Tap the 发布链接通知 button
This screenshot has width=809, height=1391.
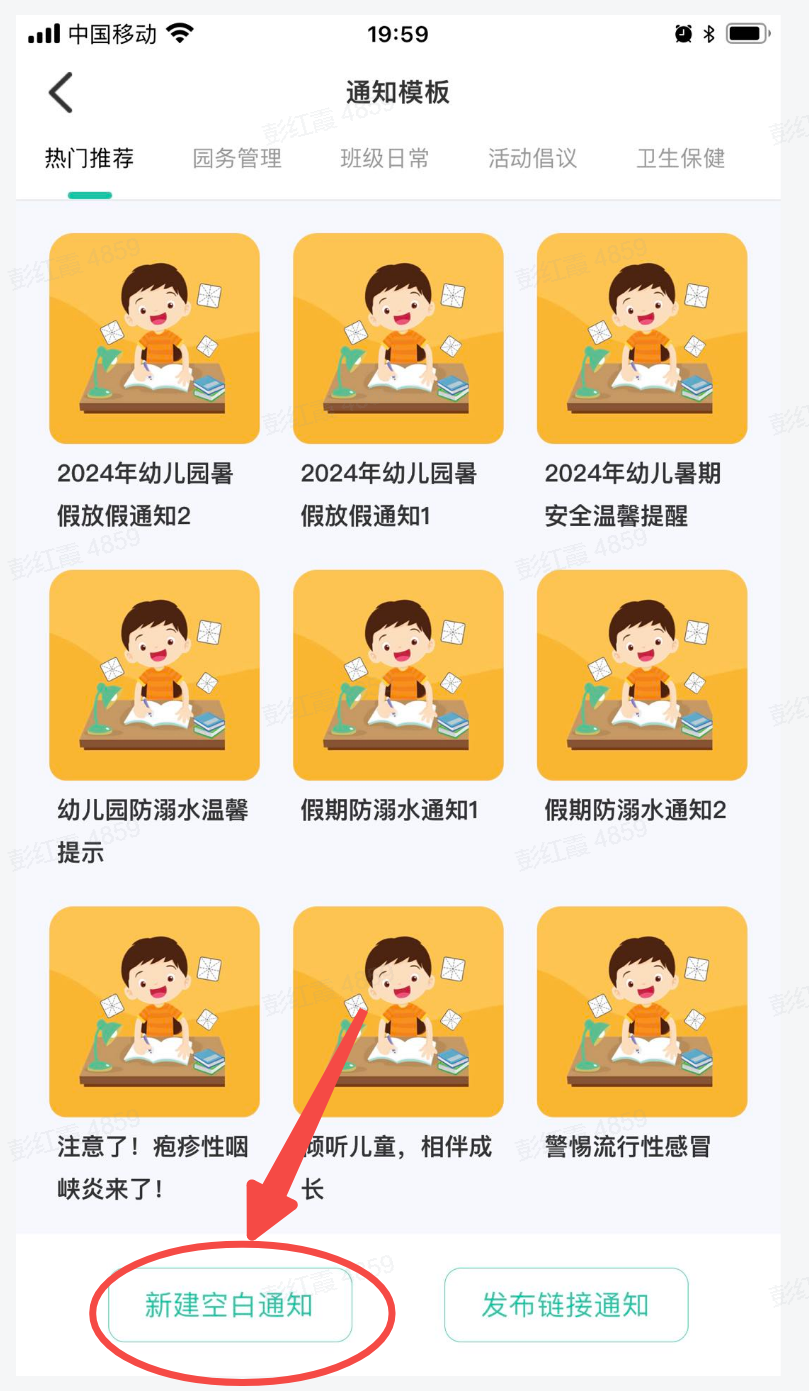tap(566, 1305)
